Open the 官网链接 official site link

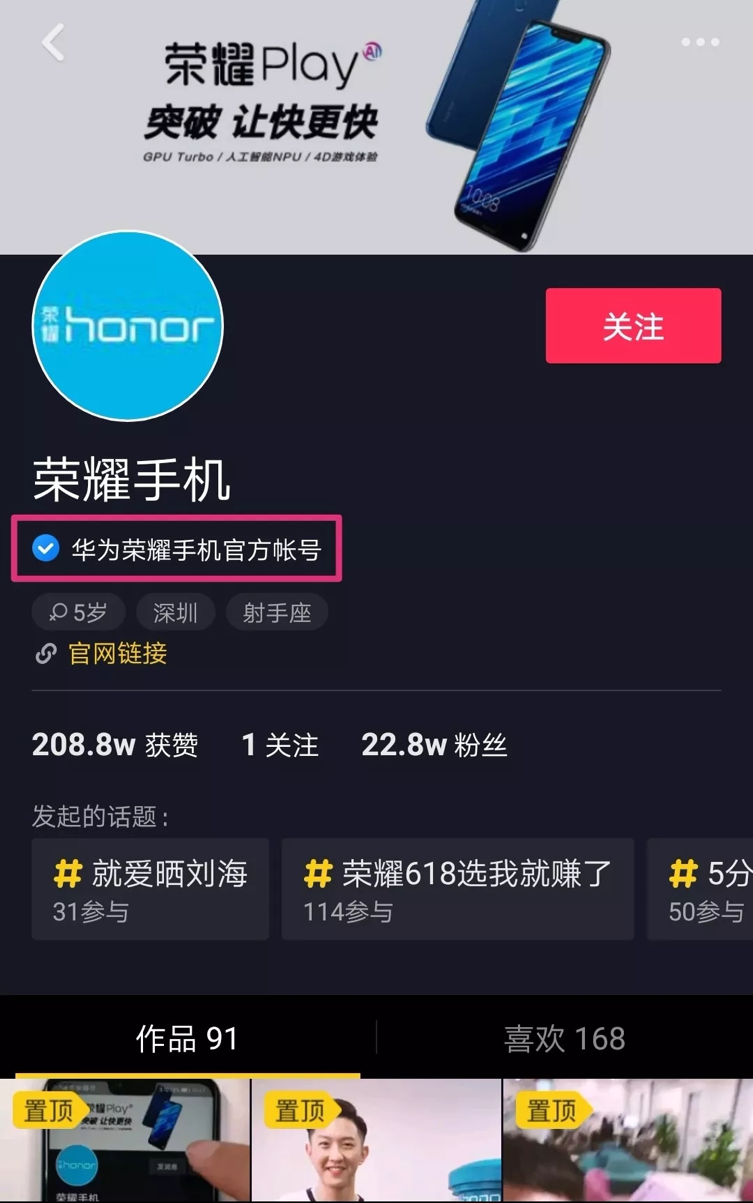pos(117,654)
